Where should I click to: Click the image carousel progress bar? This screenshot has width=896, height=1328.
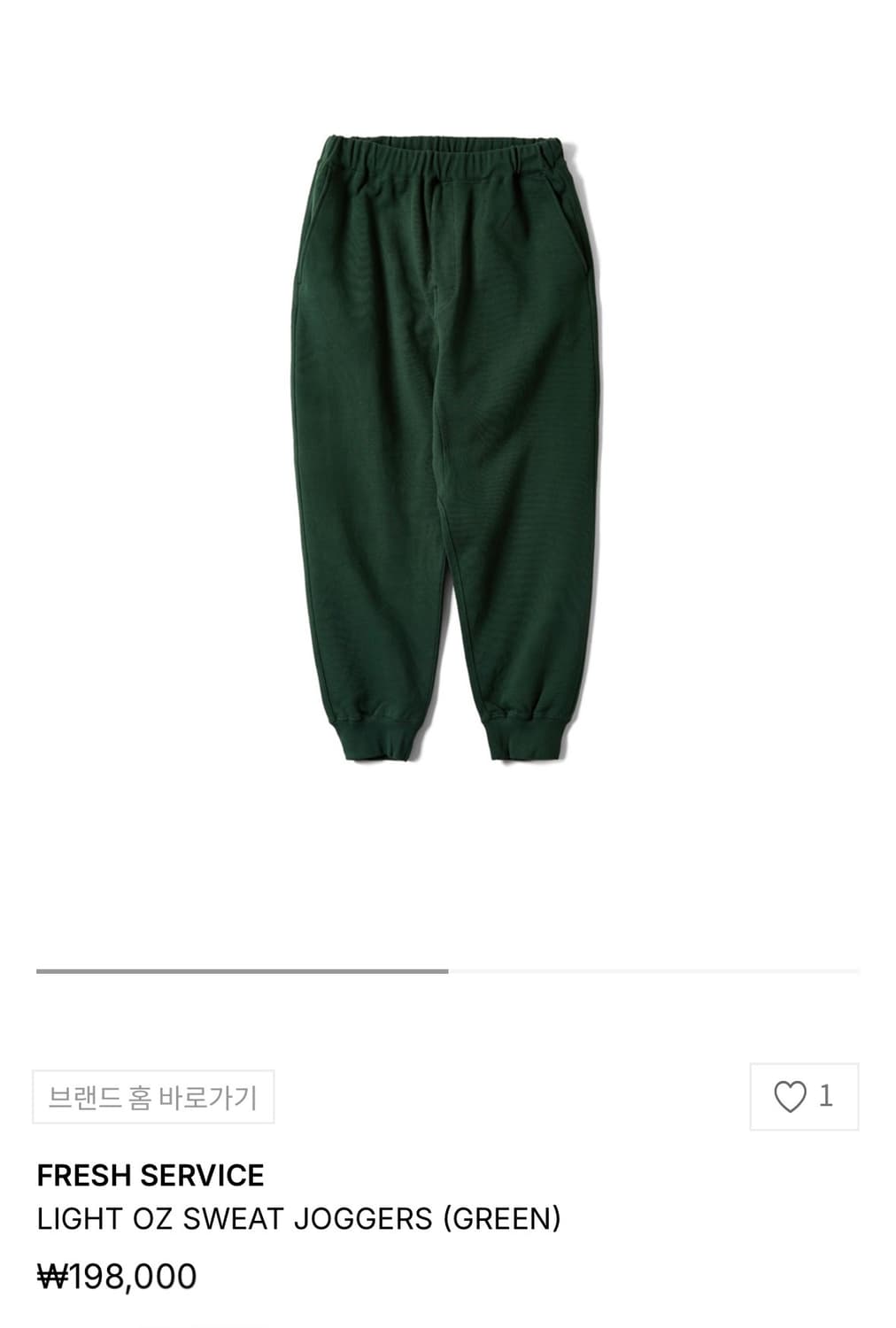(x=448, y=973)
